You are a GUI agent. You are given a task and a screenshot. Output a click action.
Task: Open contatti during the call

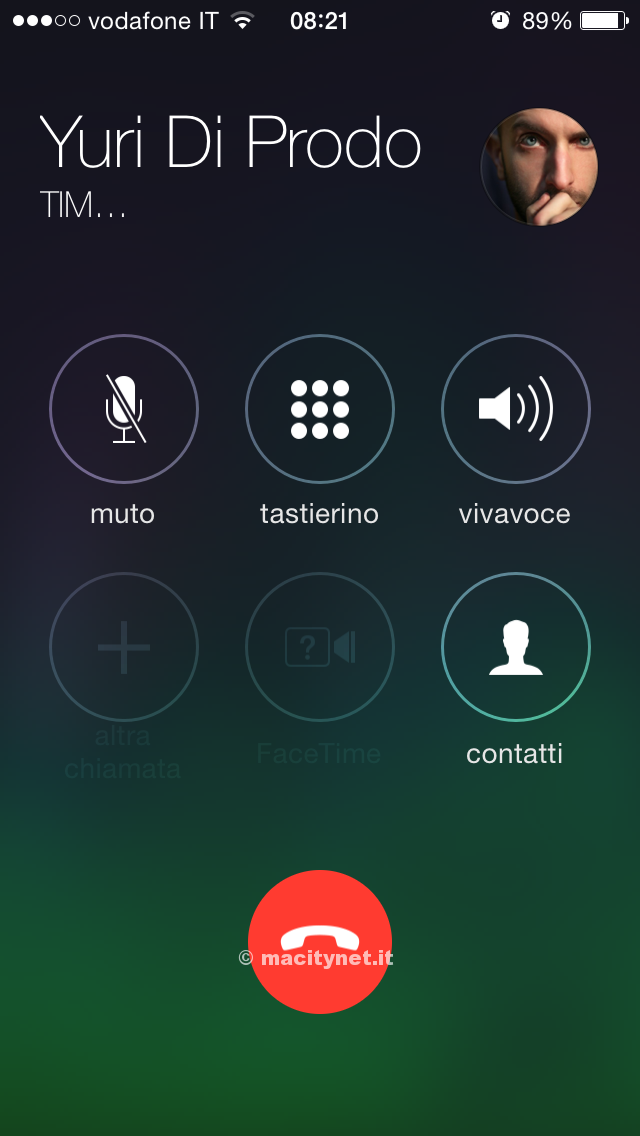tap(516, 647)
